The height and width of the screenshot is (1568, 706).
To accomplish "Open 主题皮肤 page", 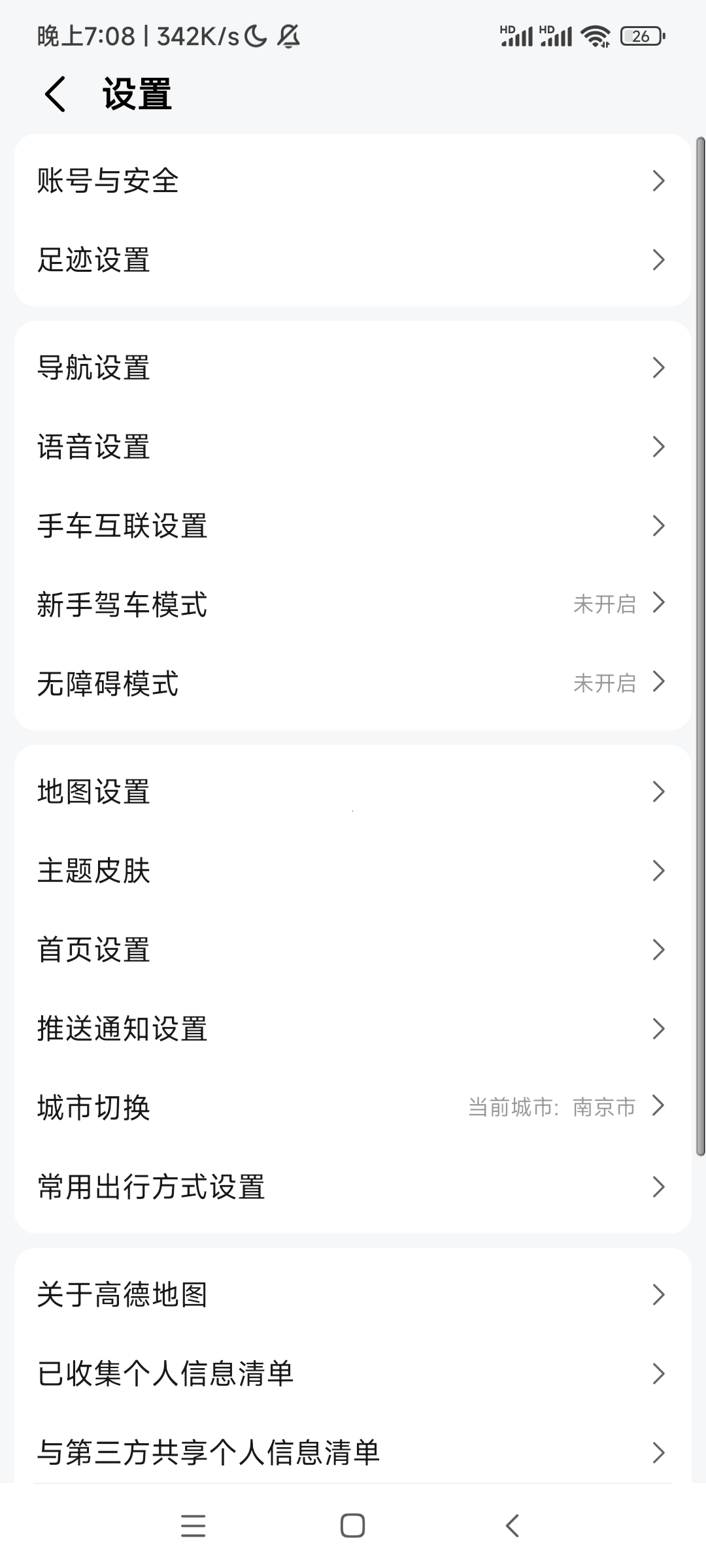I will tap(353, 871).
